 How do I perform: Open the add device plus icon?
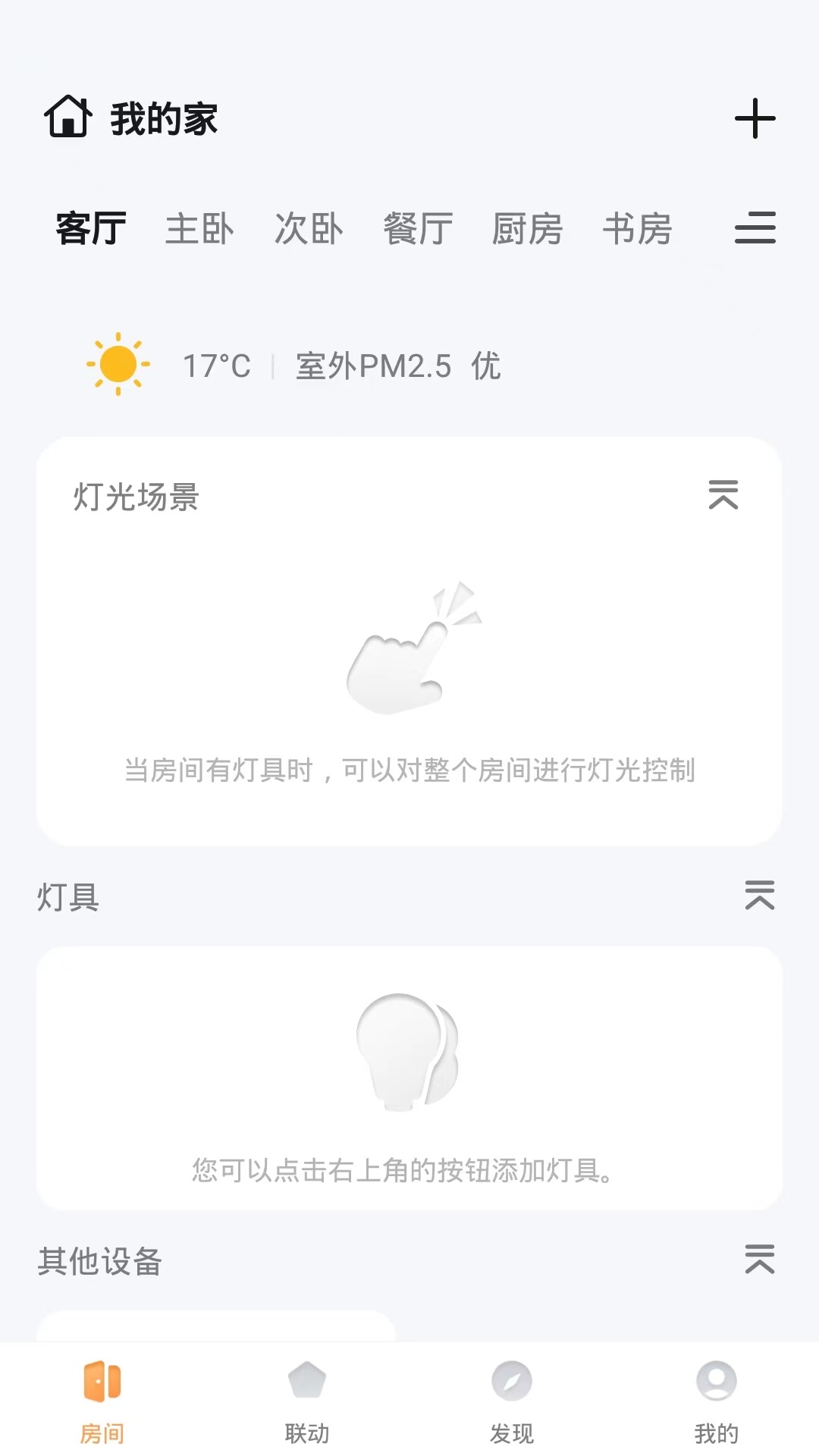755,120
